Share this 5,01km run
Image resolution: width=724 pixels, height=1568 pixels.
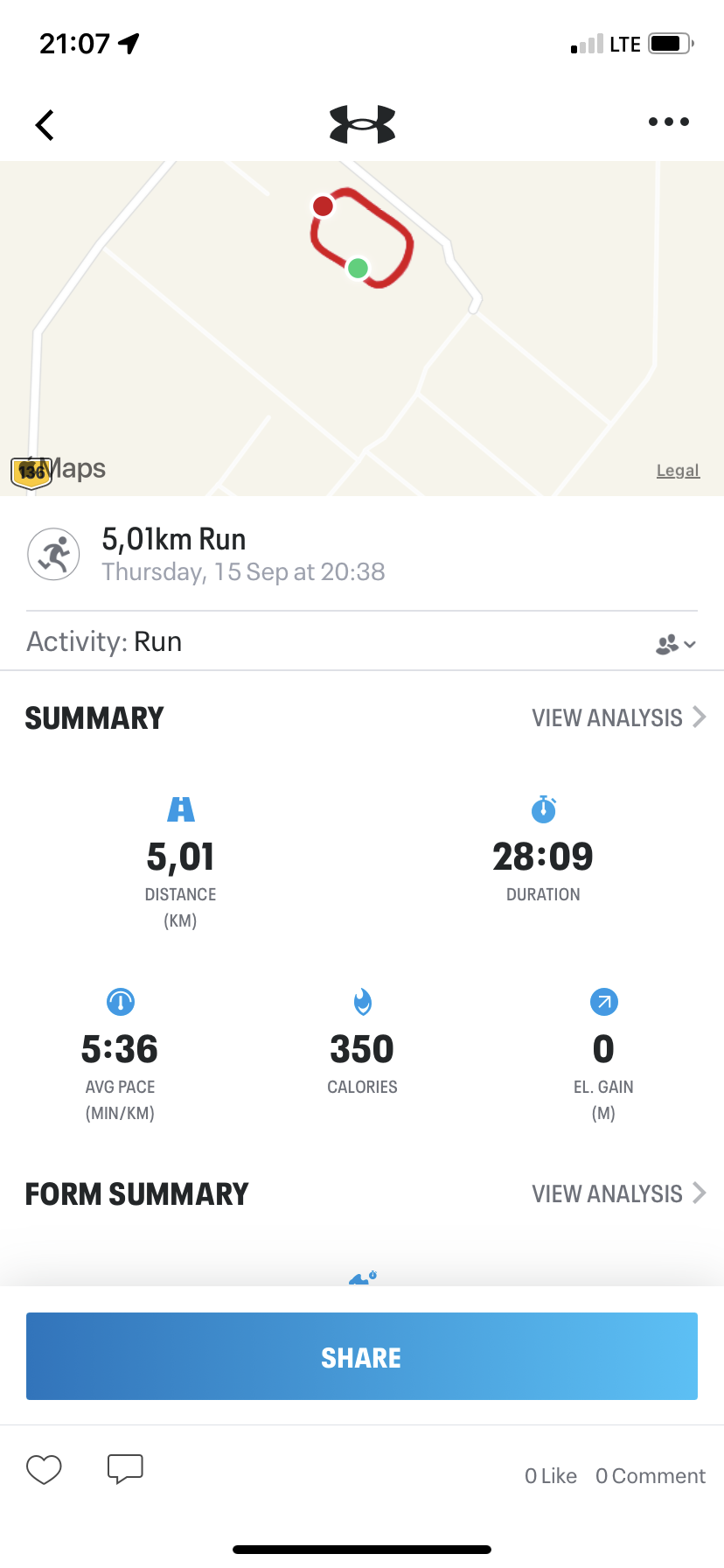362,1356
